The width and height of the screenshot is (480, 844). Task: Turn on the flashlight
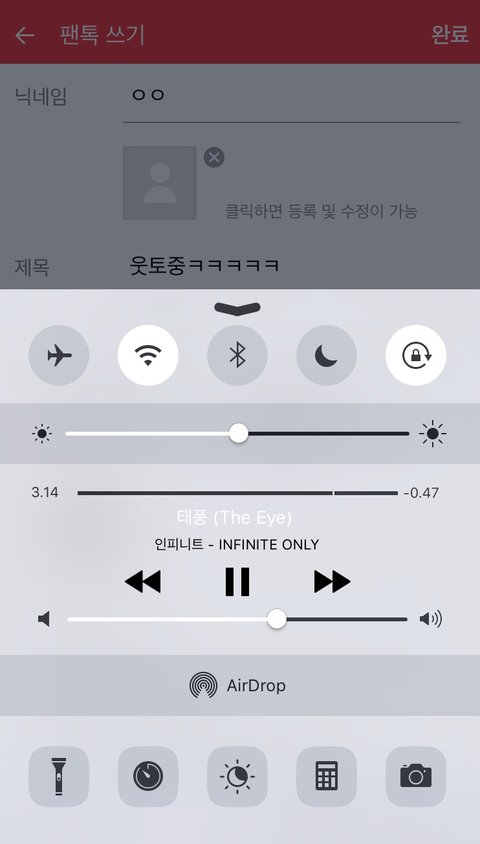tap(59, 776)
